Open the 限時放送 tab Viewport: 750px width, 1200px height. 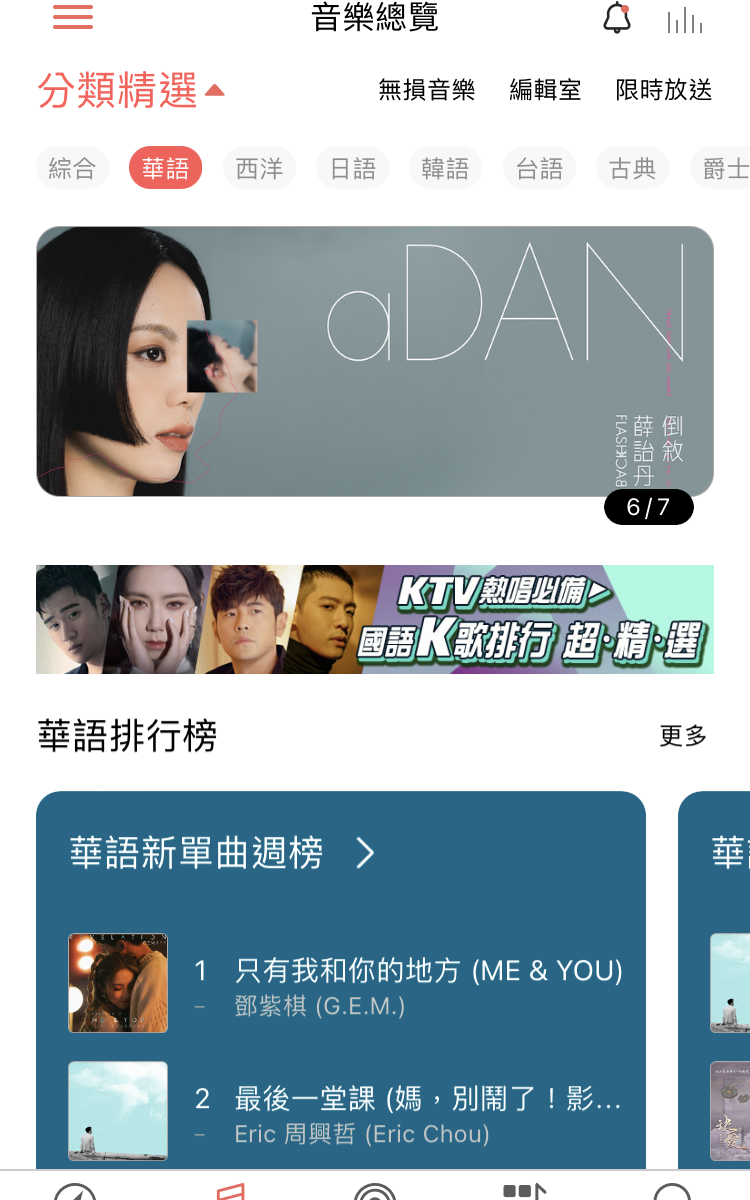664,90
